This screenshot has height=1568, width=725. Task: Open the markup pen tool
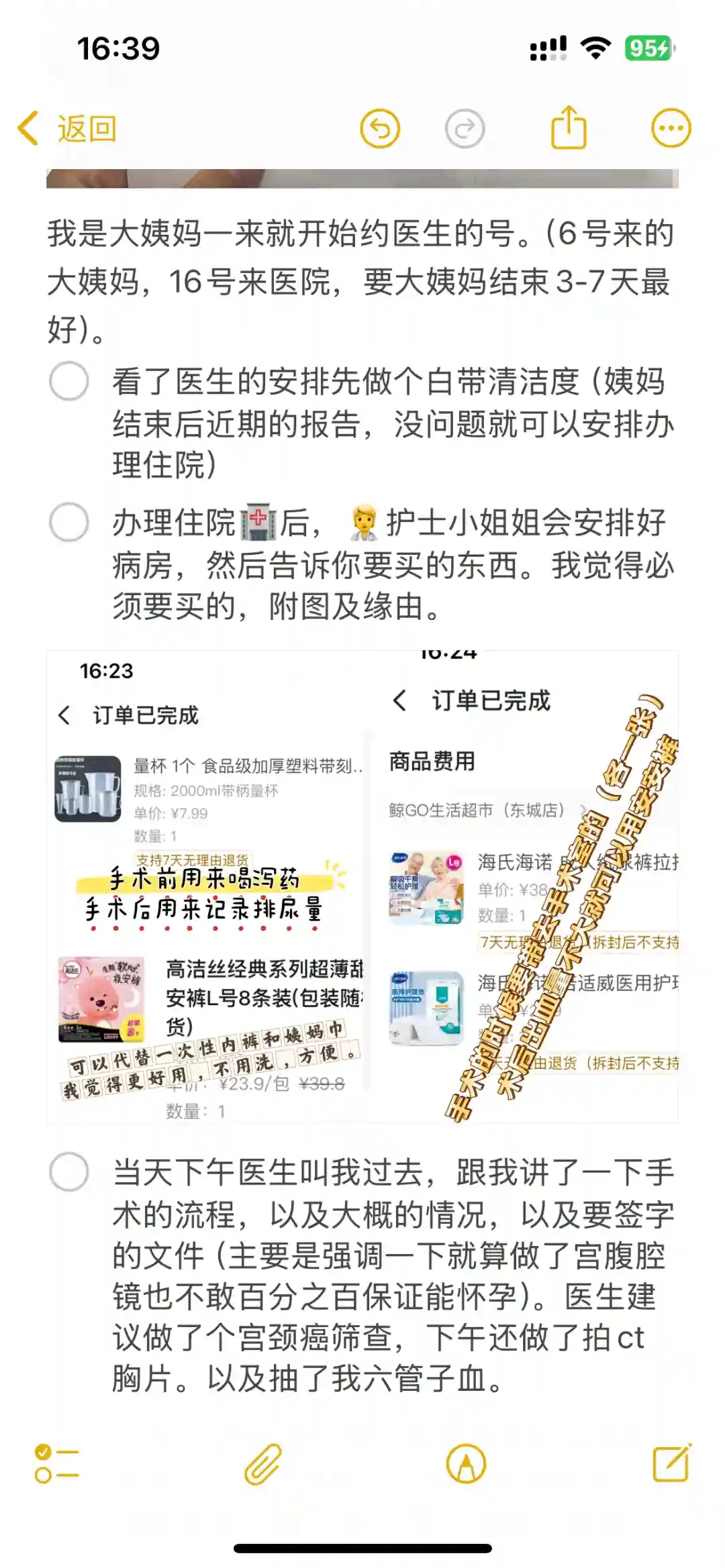tap(466, 1463)
